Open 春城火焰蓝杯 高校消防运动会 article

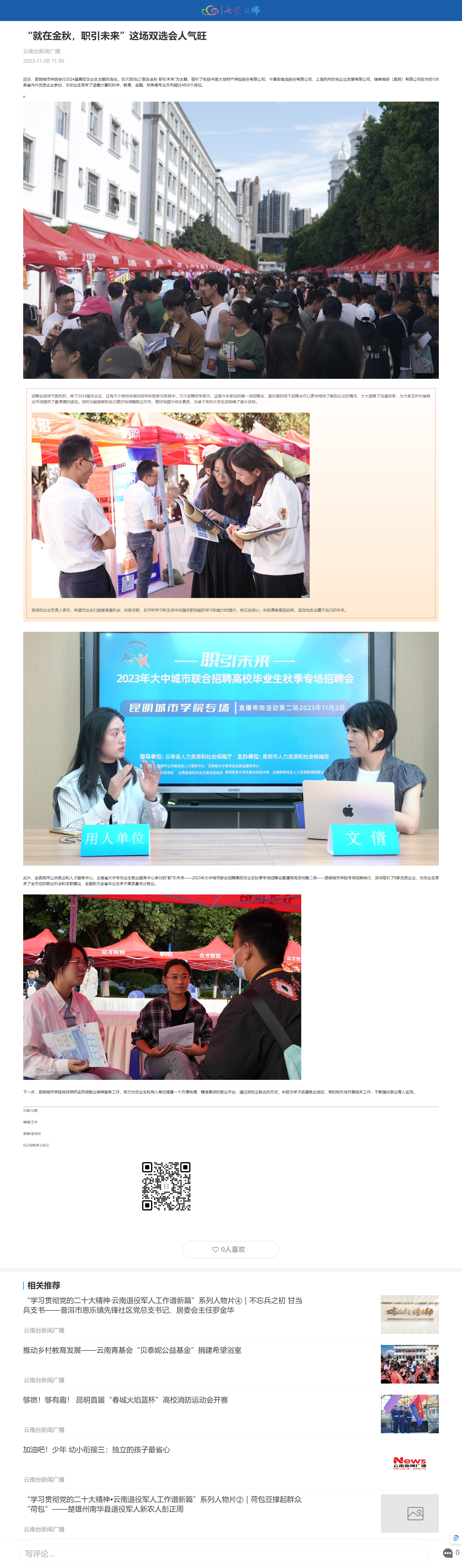tap(125, 1400)
